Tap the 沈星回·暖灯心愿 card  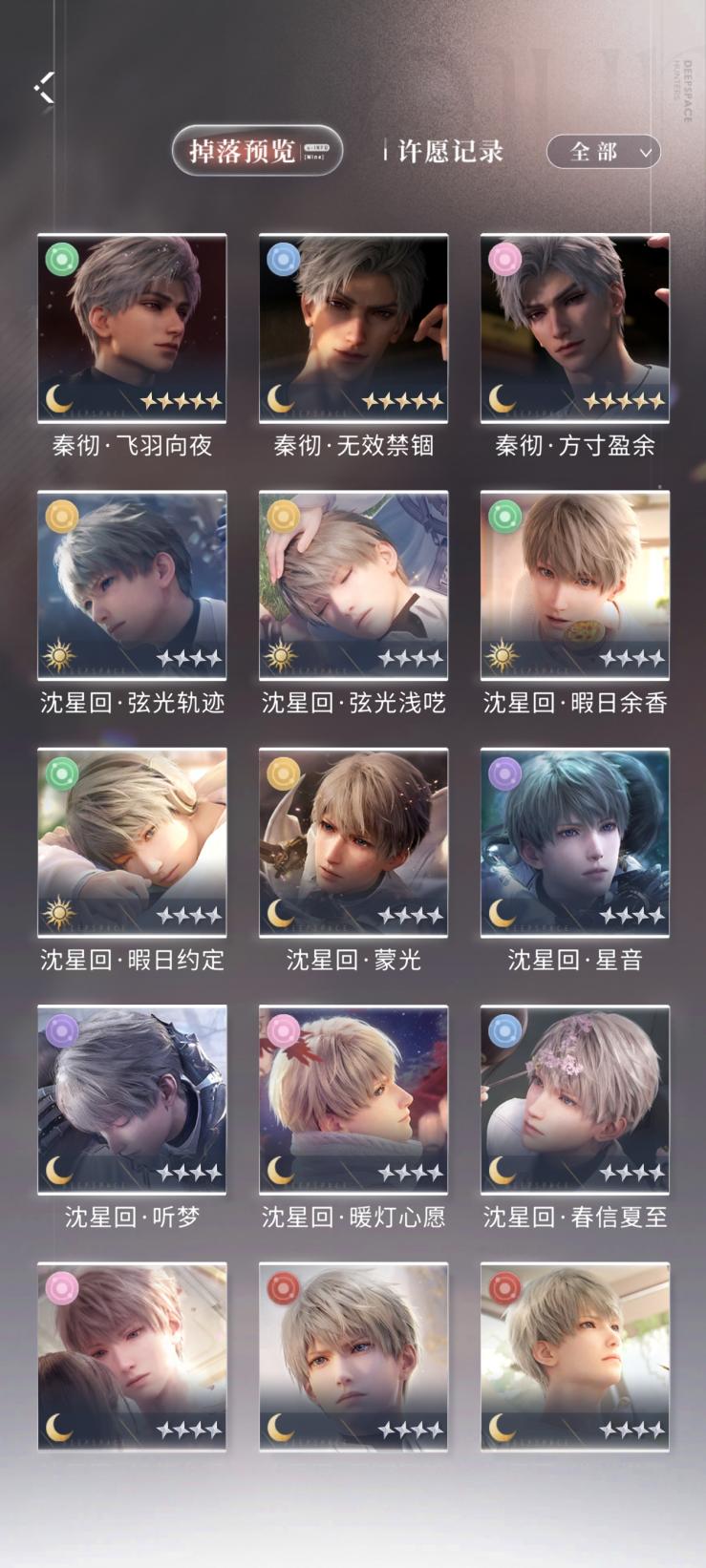tap(353, 1099)
